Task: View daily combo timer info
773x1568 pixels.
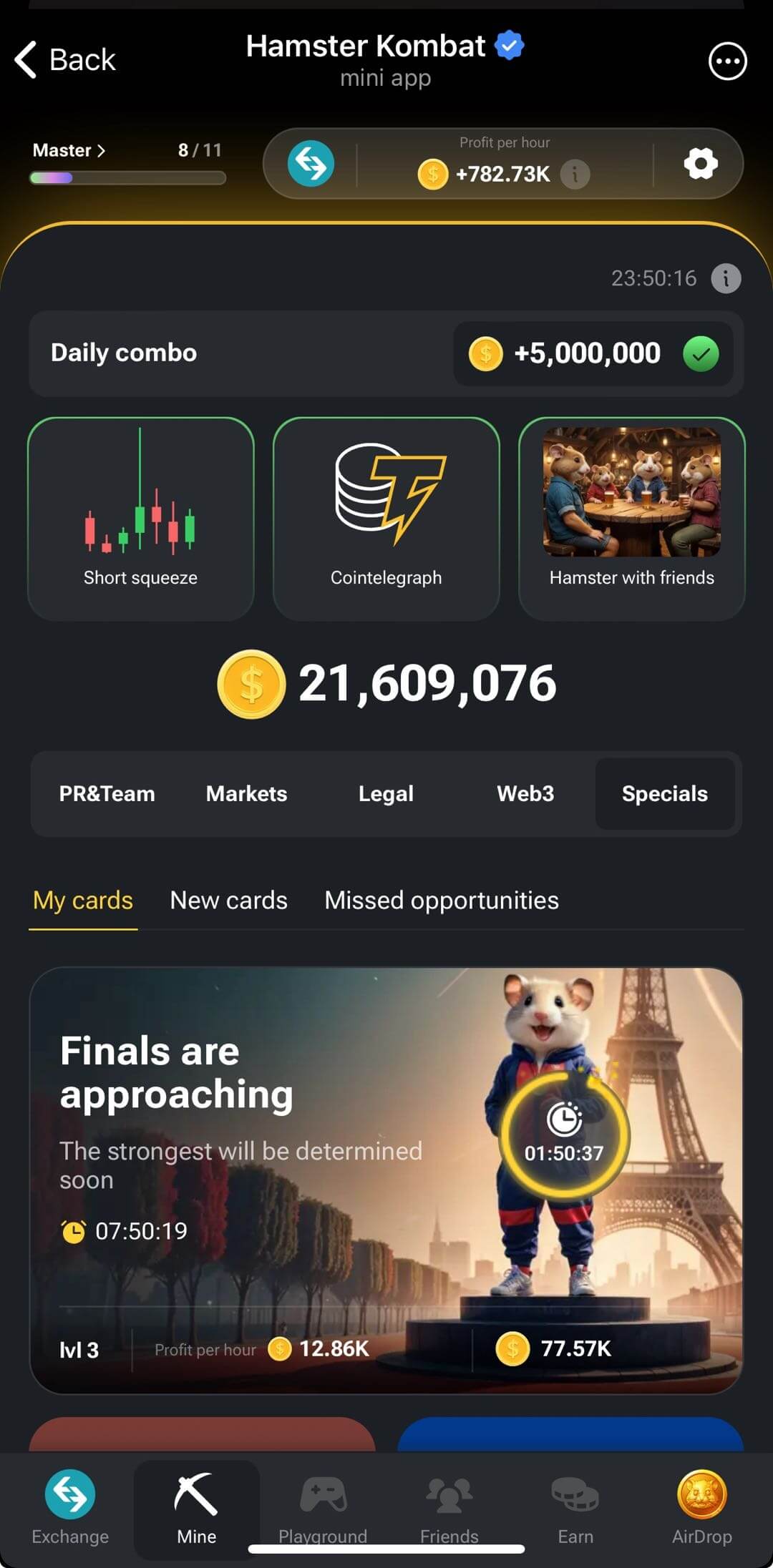Action: (726, 278)
